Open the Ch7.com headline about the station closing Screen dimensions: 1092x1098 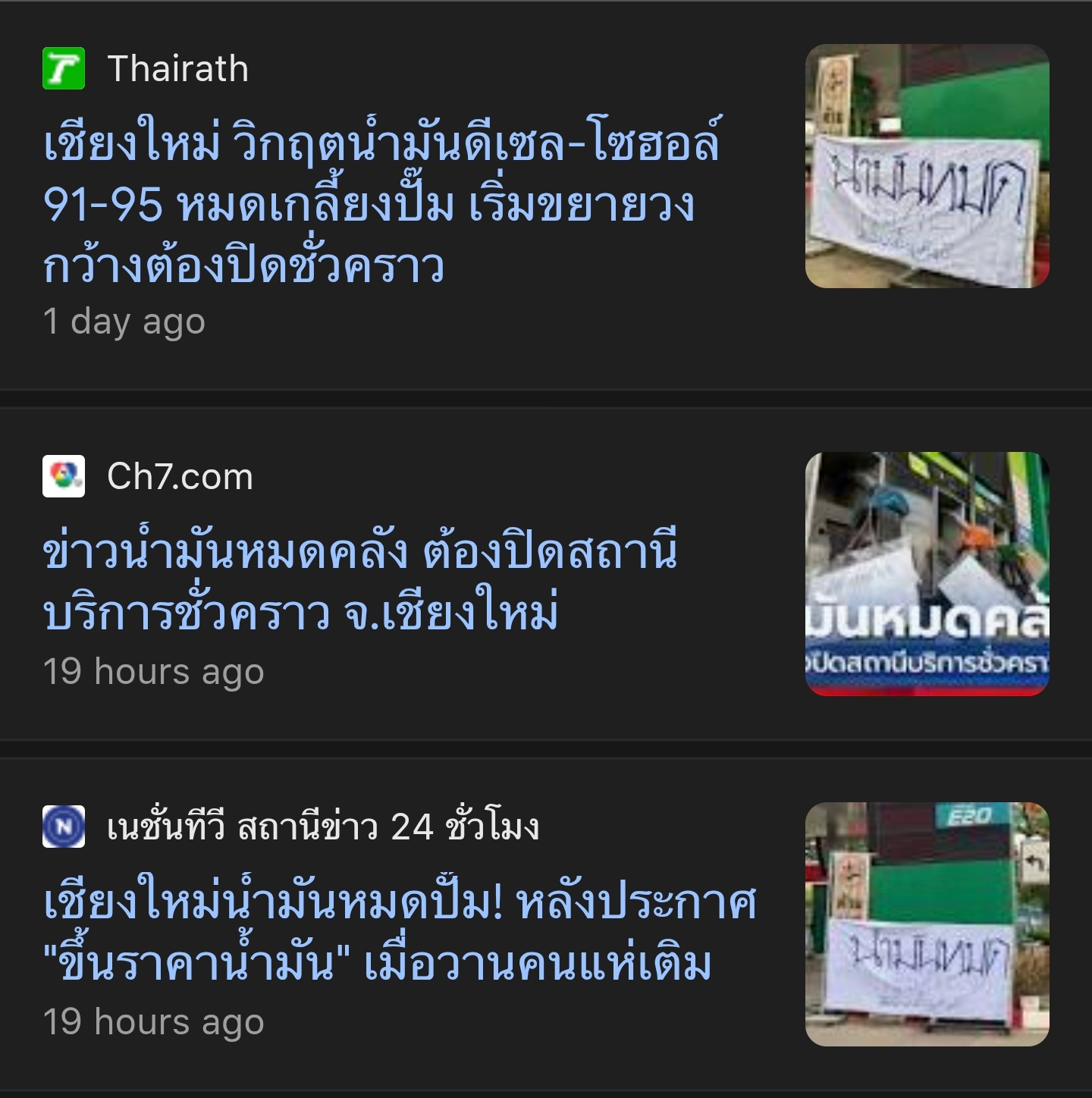(x=360, y=582)
